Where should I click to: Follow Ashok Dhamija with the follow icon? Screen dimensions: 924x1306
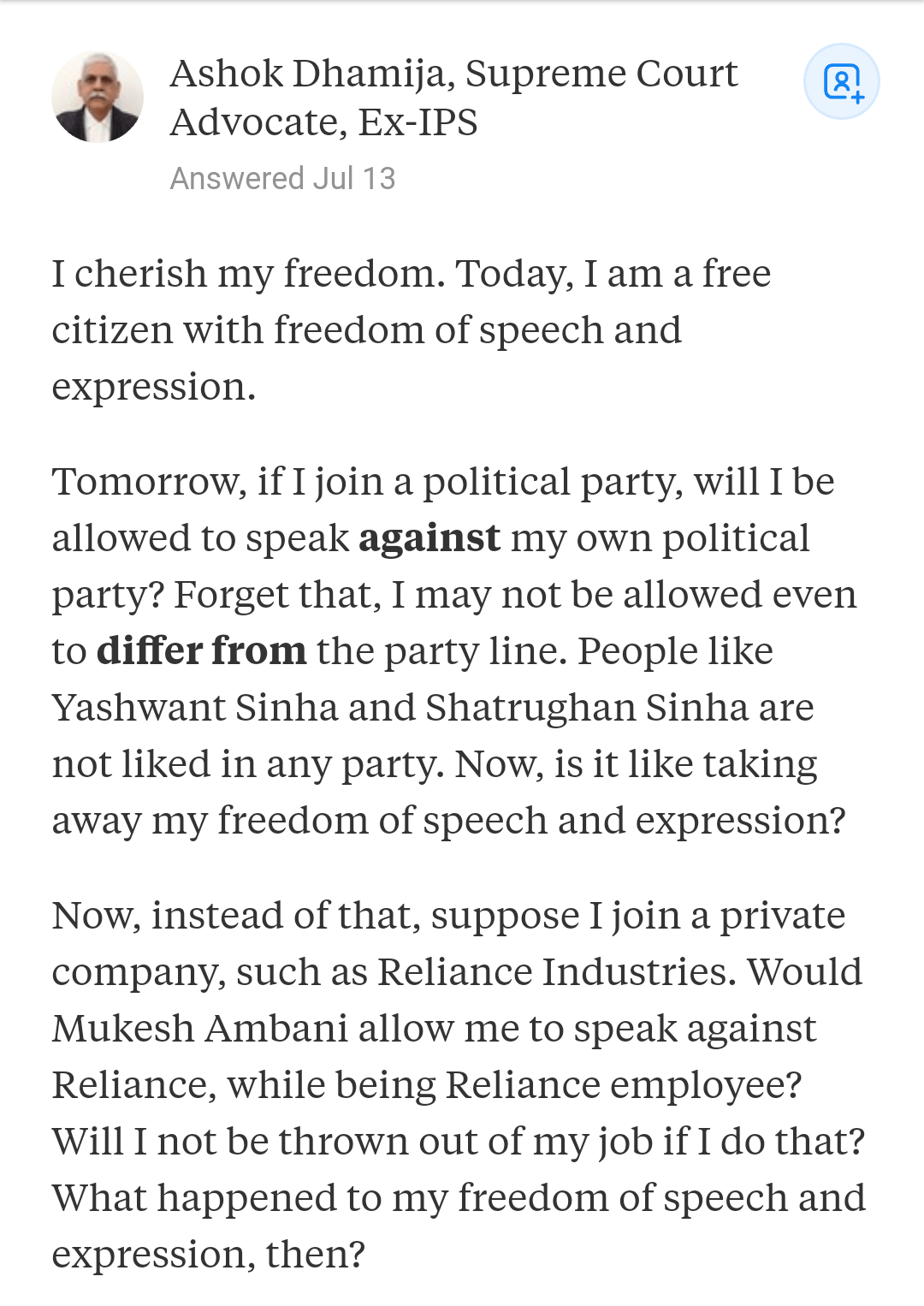(841, 82)
